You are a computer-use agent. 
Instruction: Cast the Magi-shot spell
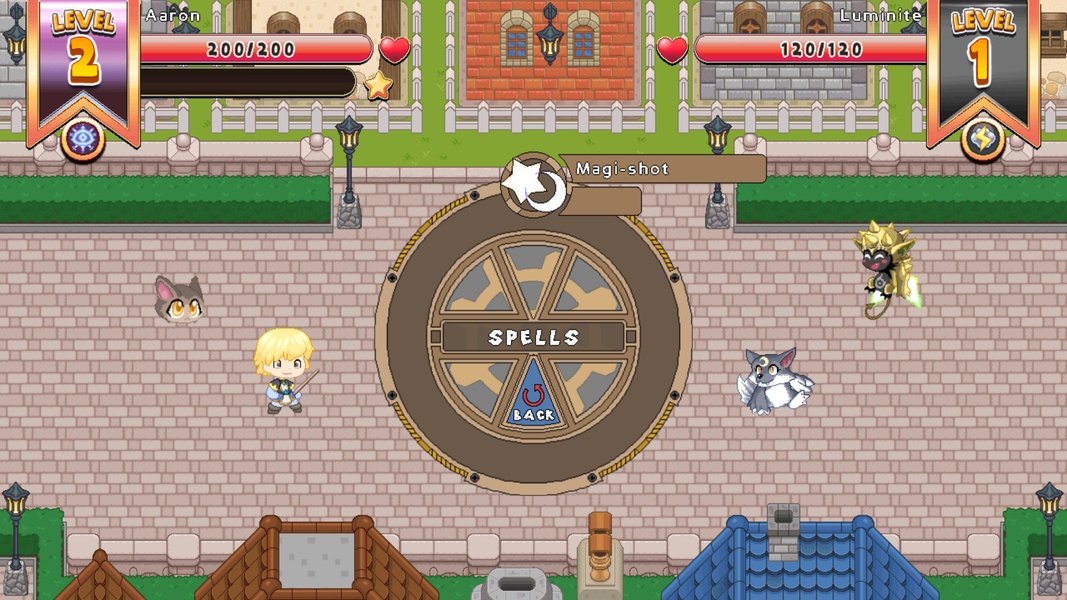(535, 184)
